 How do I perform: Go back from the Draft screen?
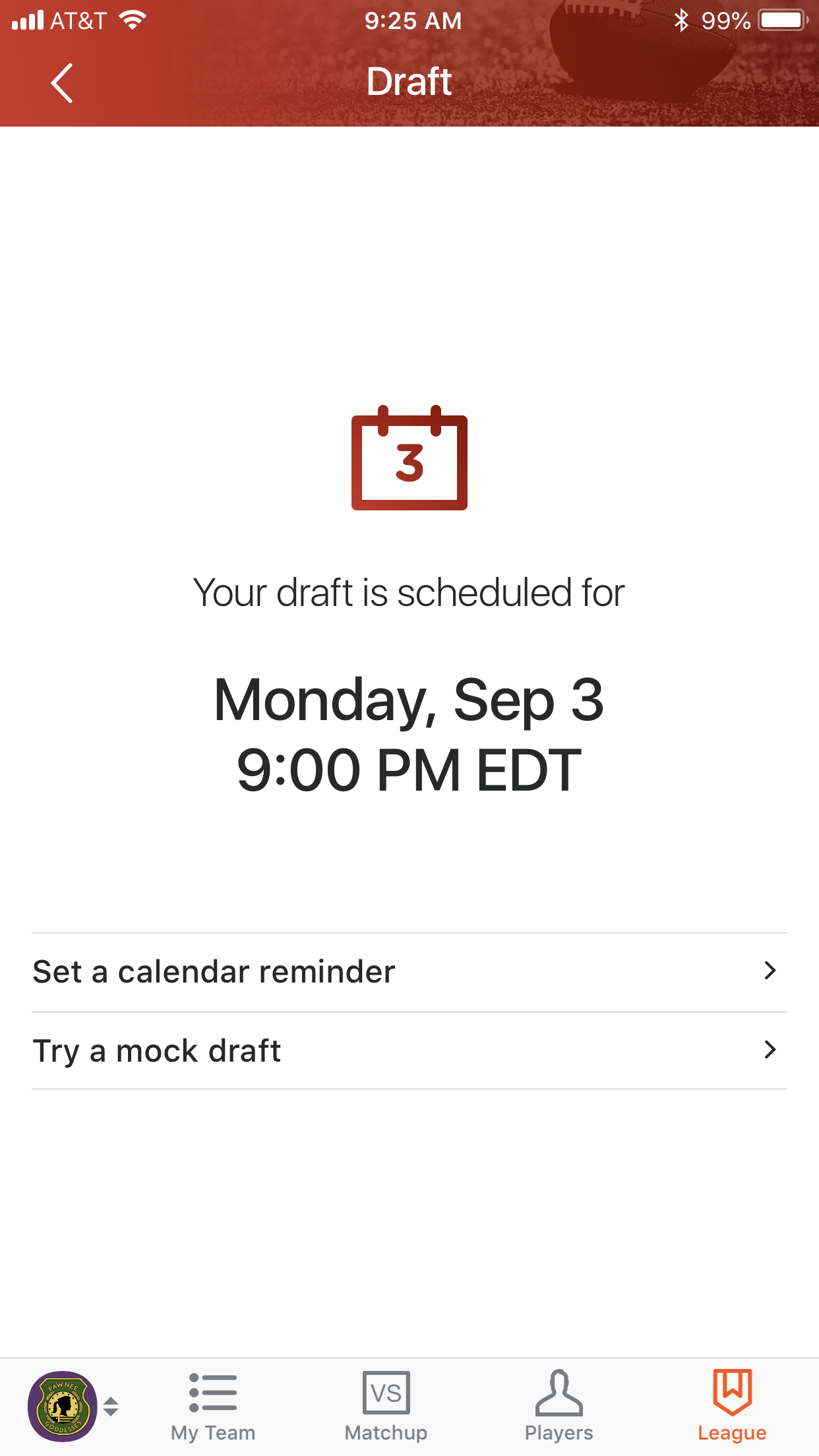click(x=62, y=83)
